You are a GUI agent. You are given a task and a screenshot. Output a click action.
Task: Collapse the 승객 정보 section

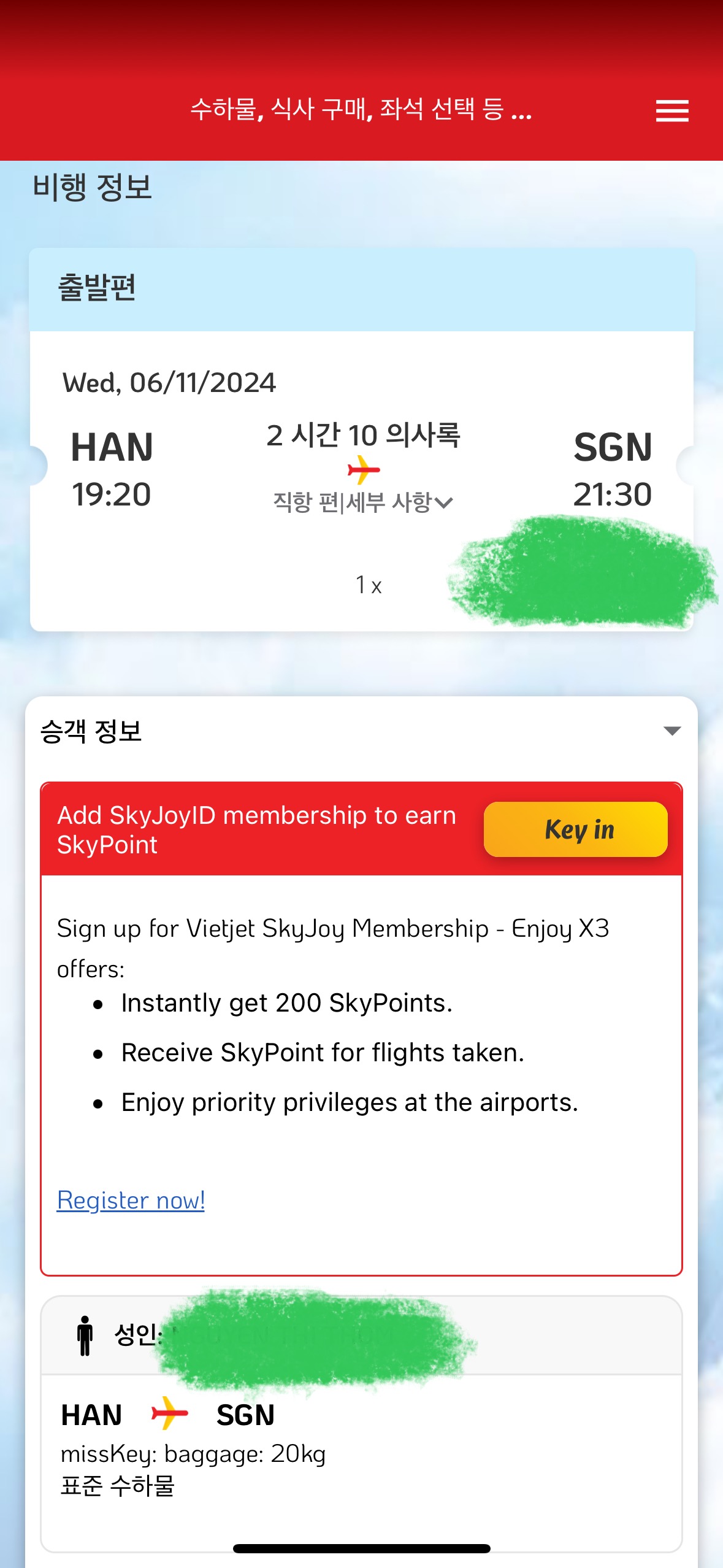tap(672, 731)
